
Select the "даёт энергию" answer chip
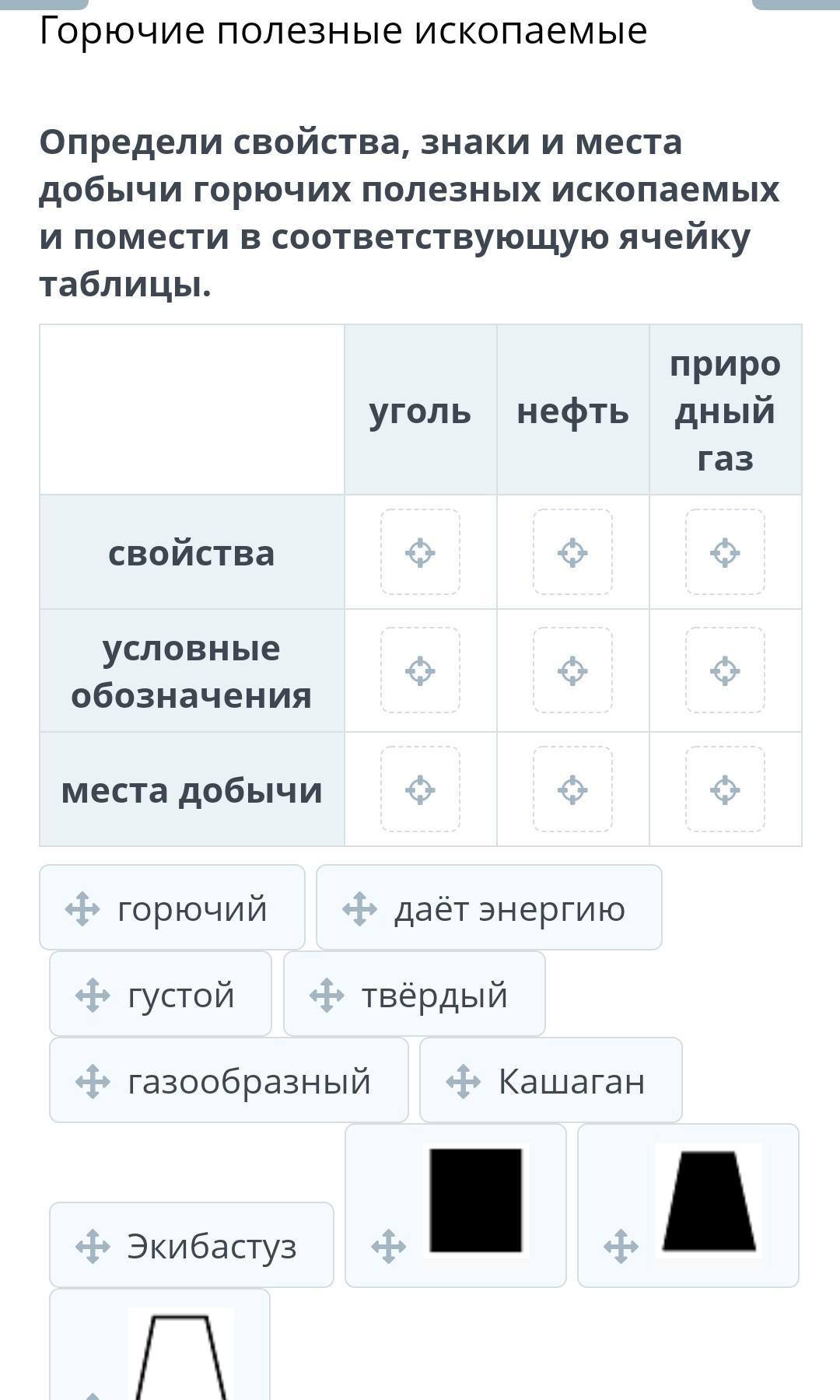click(489, 908)
